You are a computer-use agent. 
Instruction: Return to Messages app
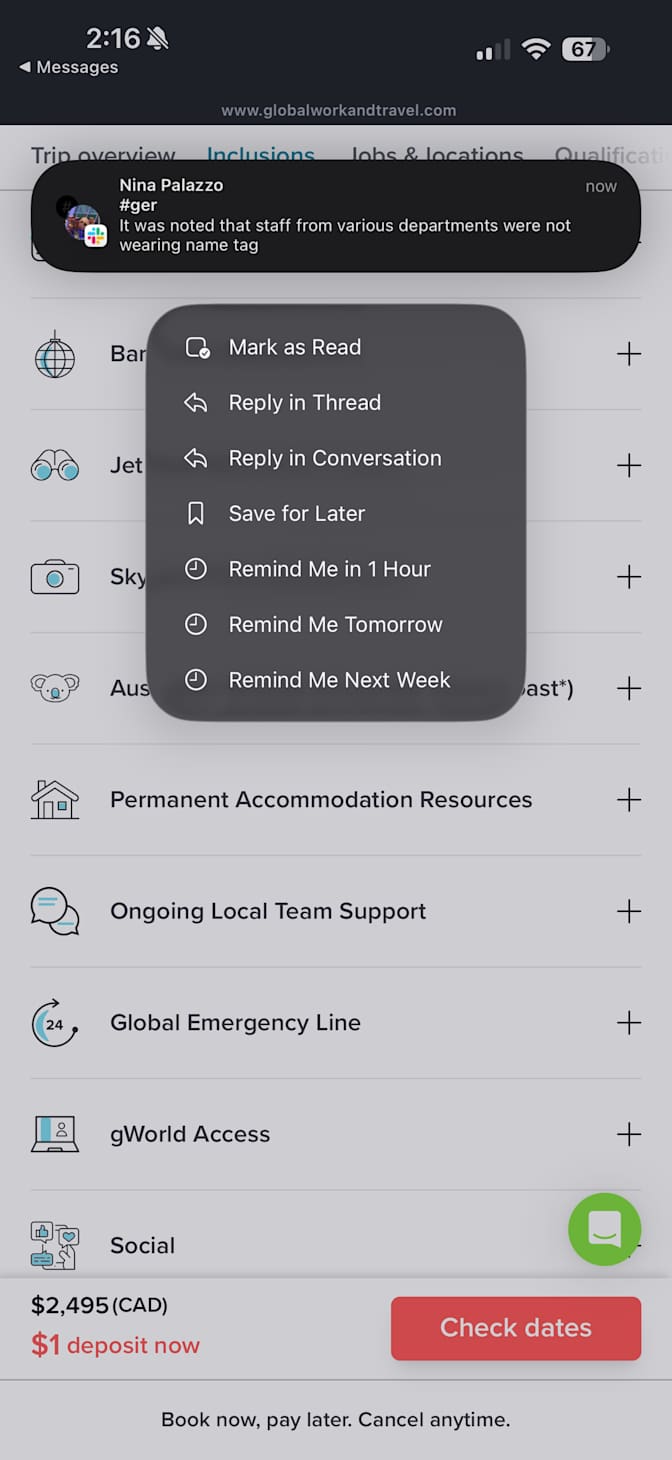68,67
